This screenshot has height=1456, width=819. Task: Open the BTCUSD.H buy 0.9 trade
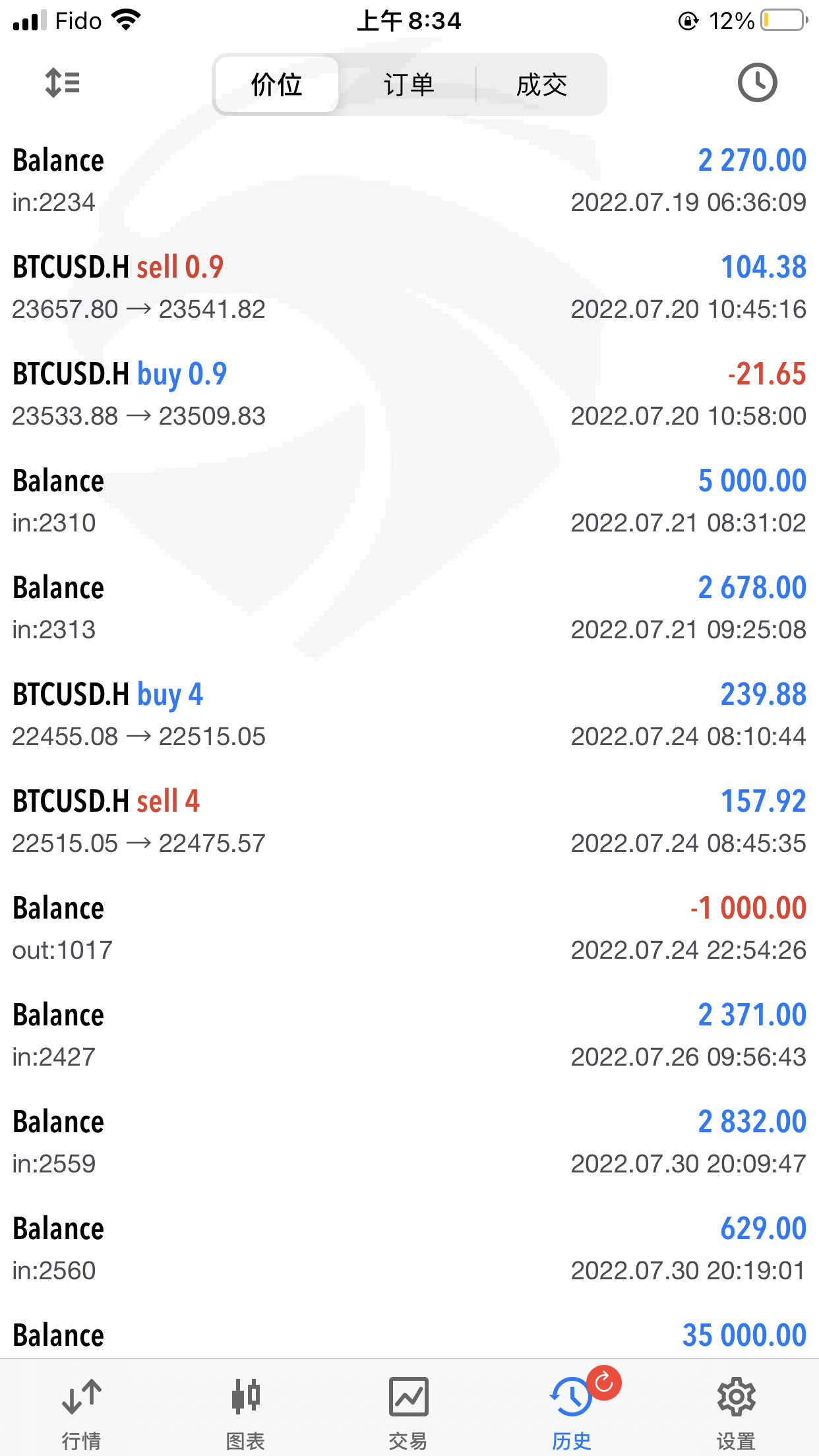(x=409, y=394)
